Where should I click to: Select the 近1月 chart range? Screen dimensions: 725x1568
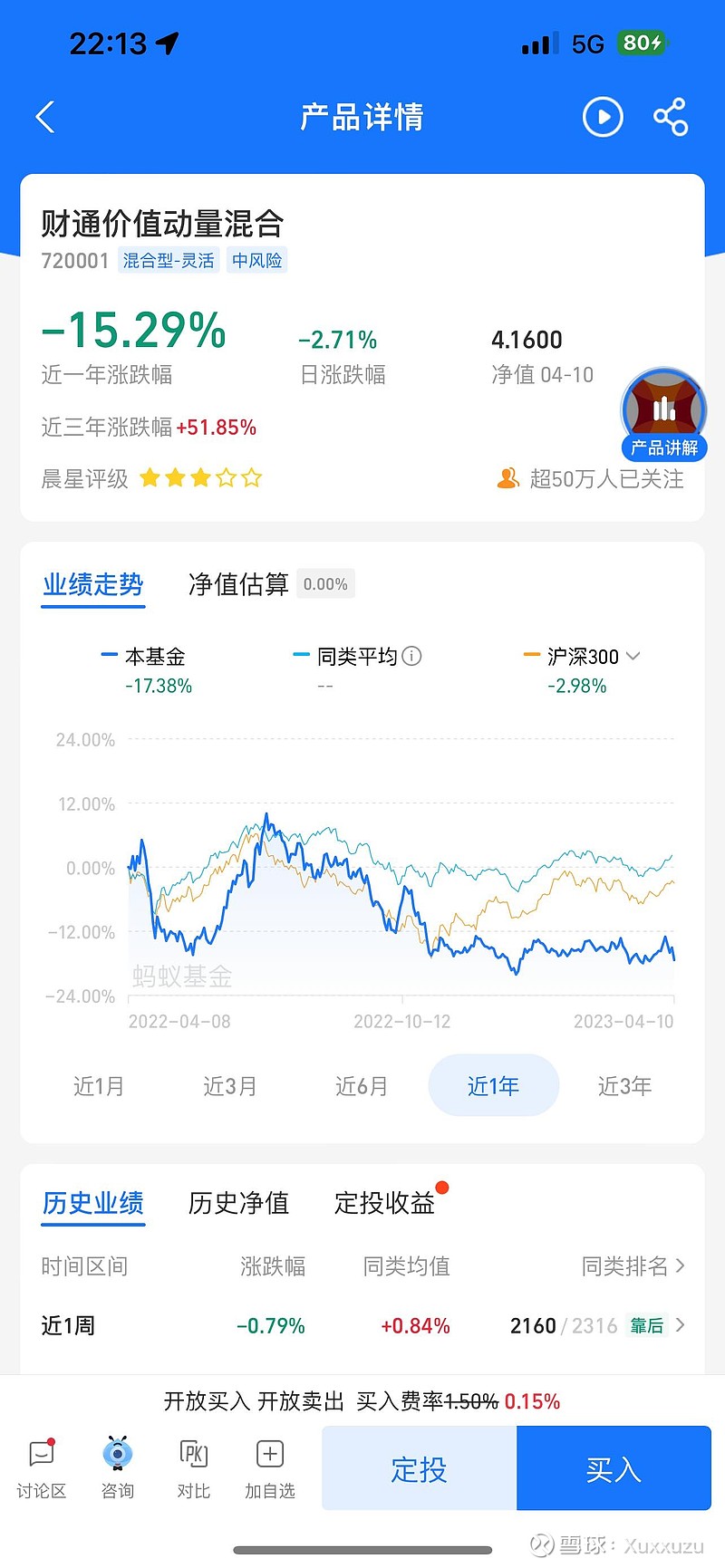pyautogui.click(x=99, y=1085)
